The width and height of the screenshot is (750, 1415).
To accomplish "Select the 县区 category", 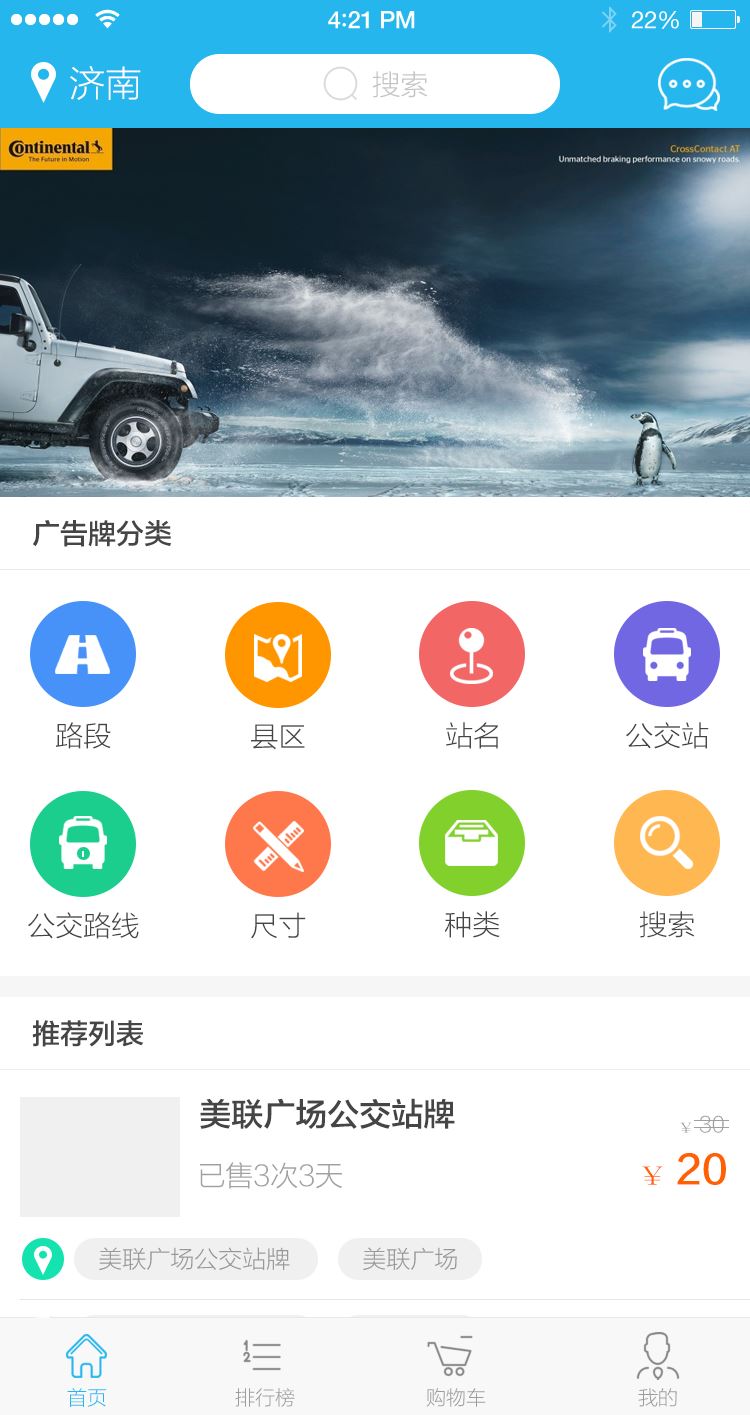I will point(277,654).
